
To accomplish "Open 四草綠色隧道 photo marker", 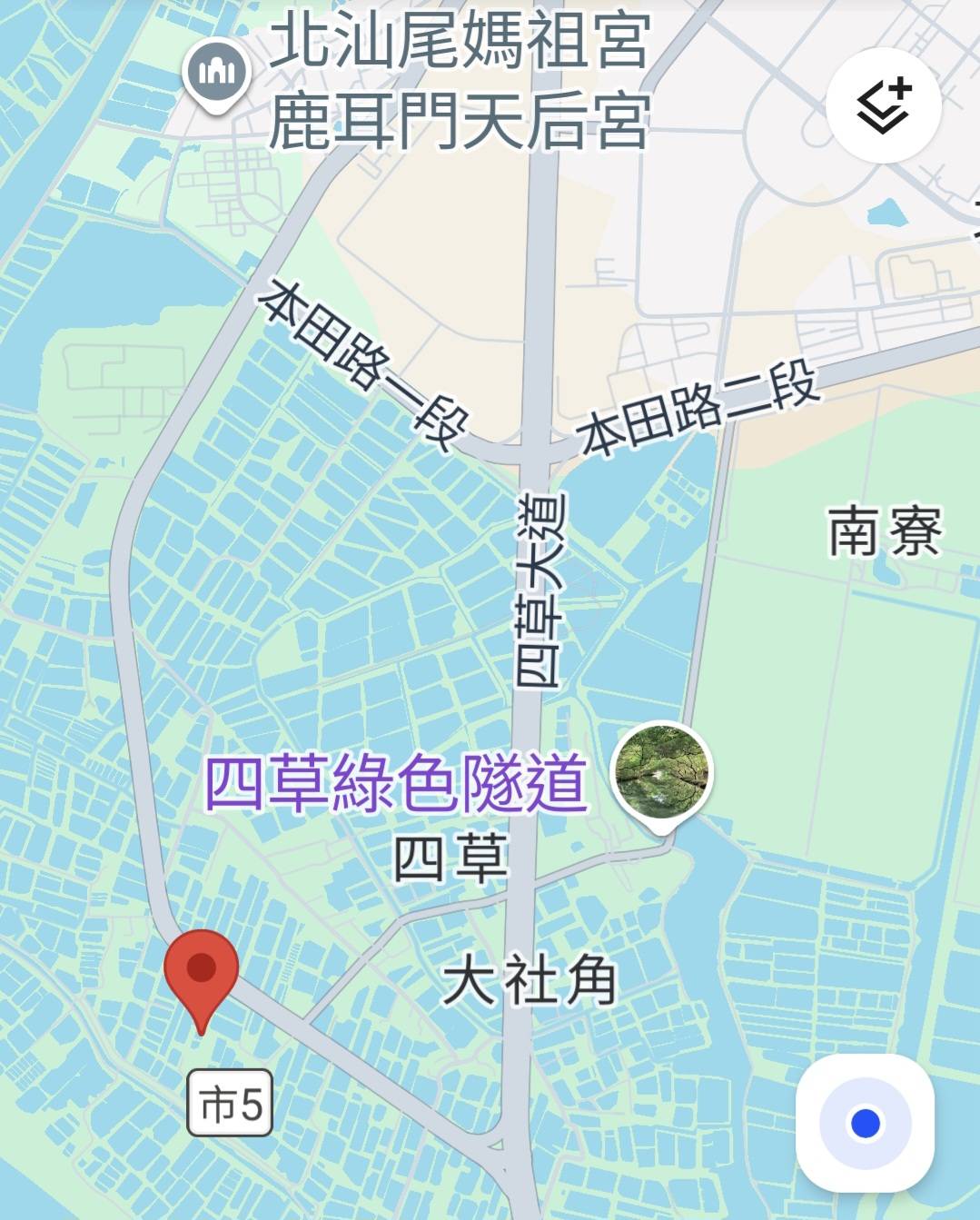I will (662, 773).
